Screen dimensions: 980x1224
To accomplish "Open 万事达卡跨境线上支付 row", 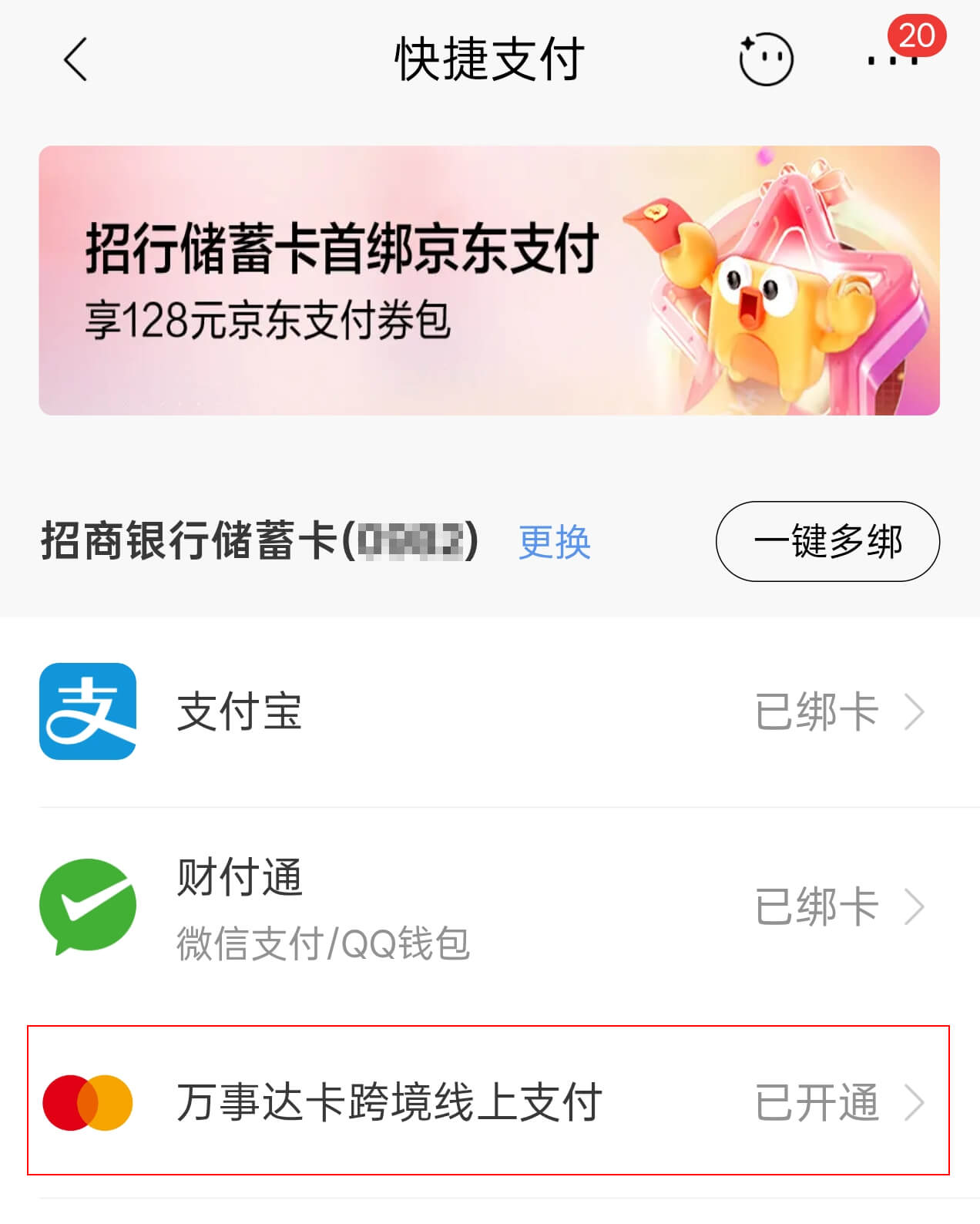I will (489, 1101).
